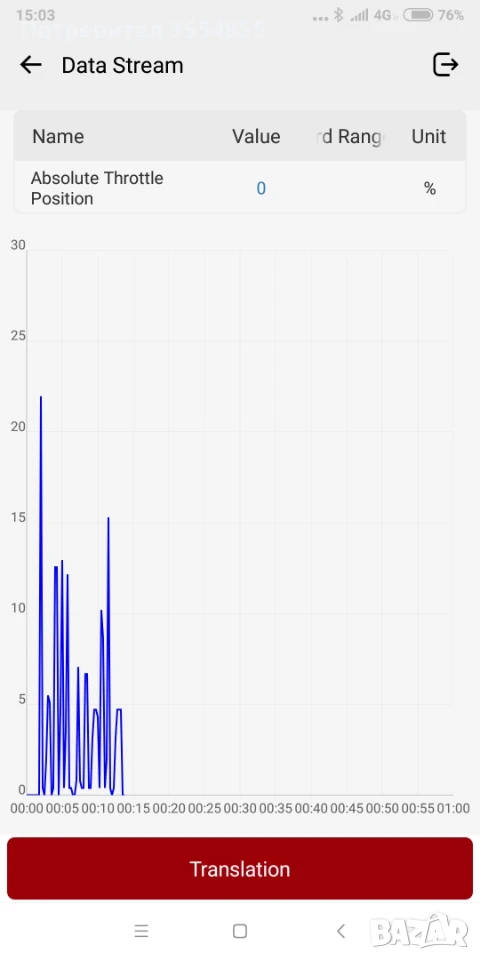Open recent apps from the navigation bar
Image resolution: width=480 pixels, height=960 pixels.
(x=141, y=931)
